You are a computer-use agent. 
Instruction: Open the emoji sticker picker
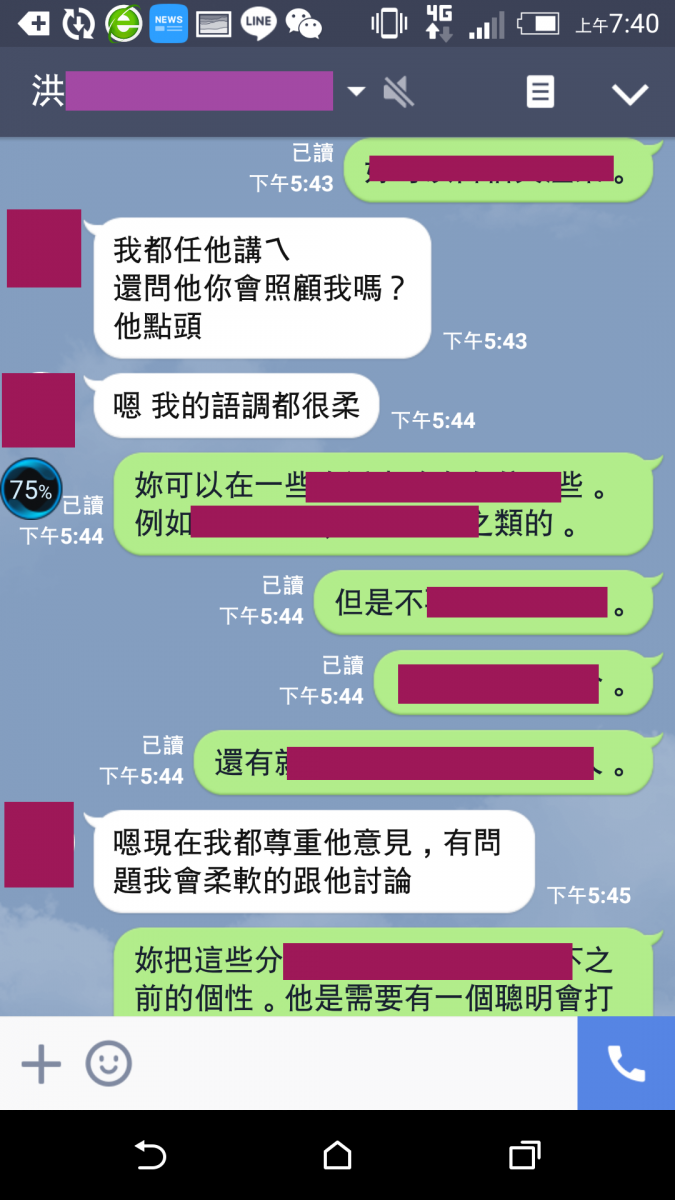108,1064
